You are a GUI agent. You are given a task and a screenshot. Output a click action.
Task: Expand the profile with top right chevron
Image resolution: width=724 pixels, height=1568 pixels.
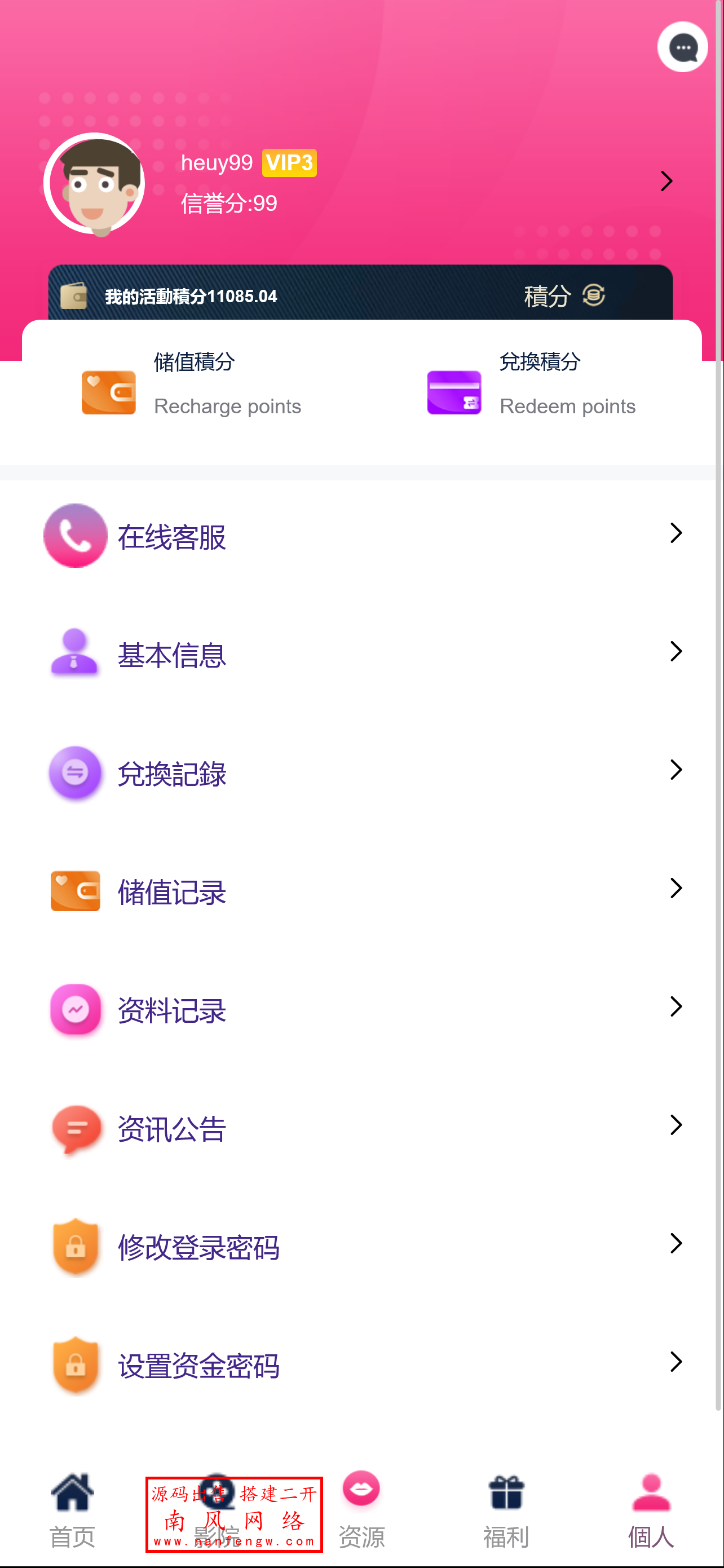point(666,181)
